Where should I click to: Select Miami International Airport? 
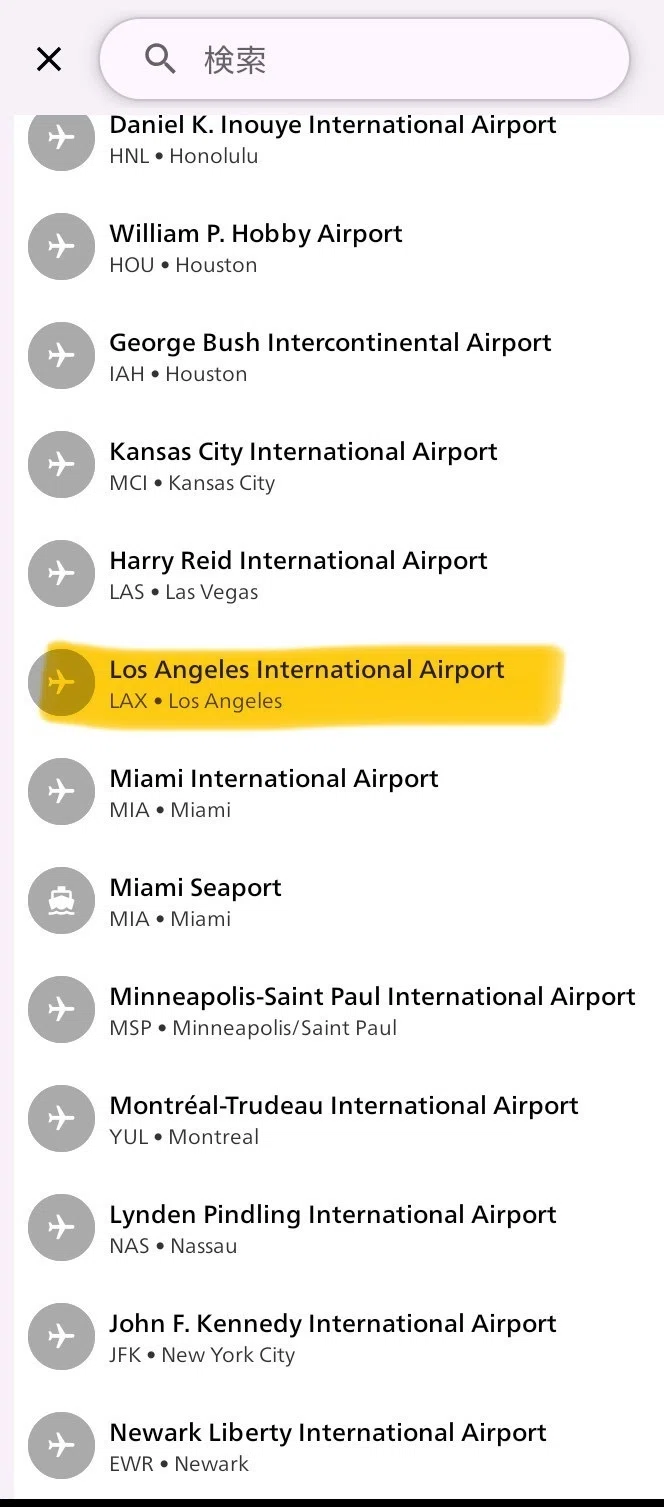pos(339,792)
